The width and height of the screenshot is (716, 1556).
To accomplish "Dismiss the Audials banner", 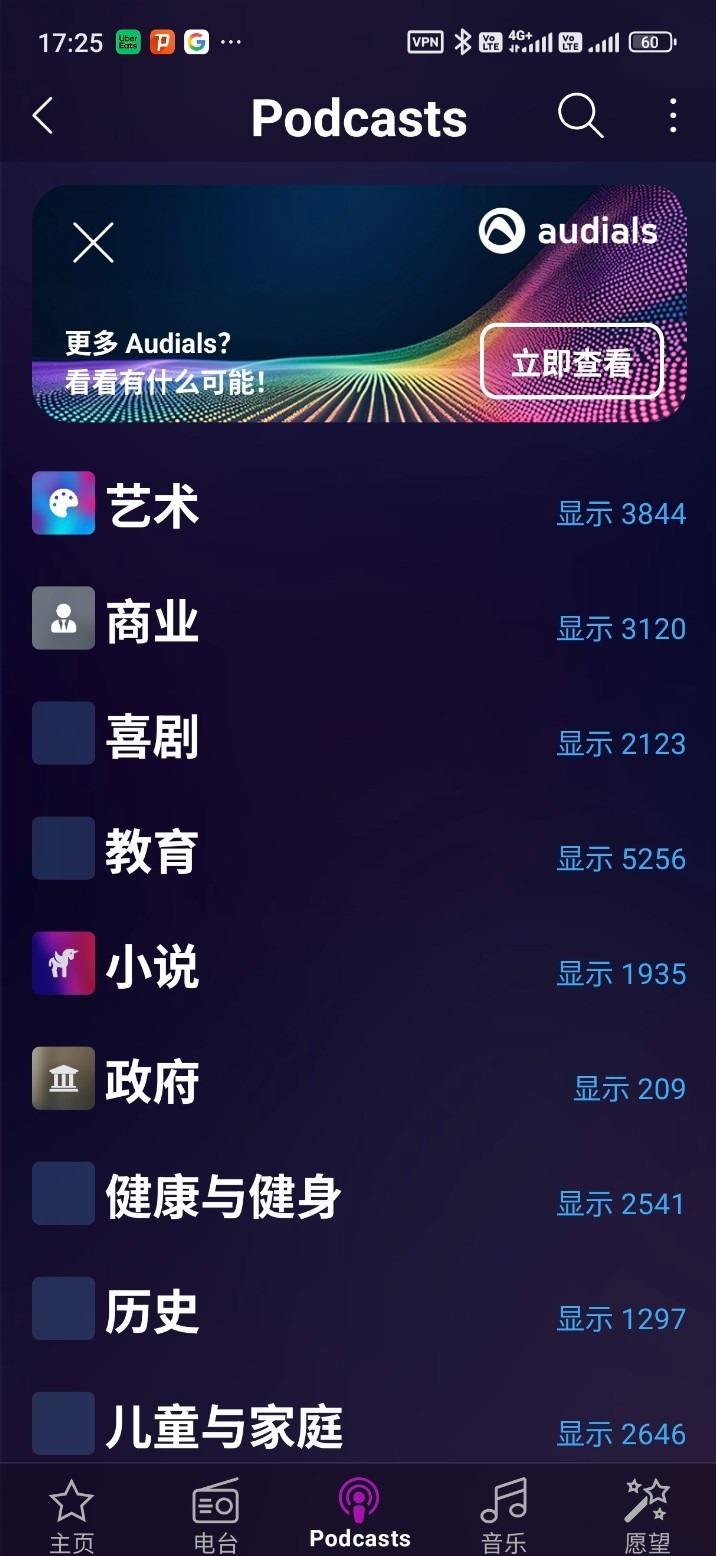I will pos(93,243).
